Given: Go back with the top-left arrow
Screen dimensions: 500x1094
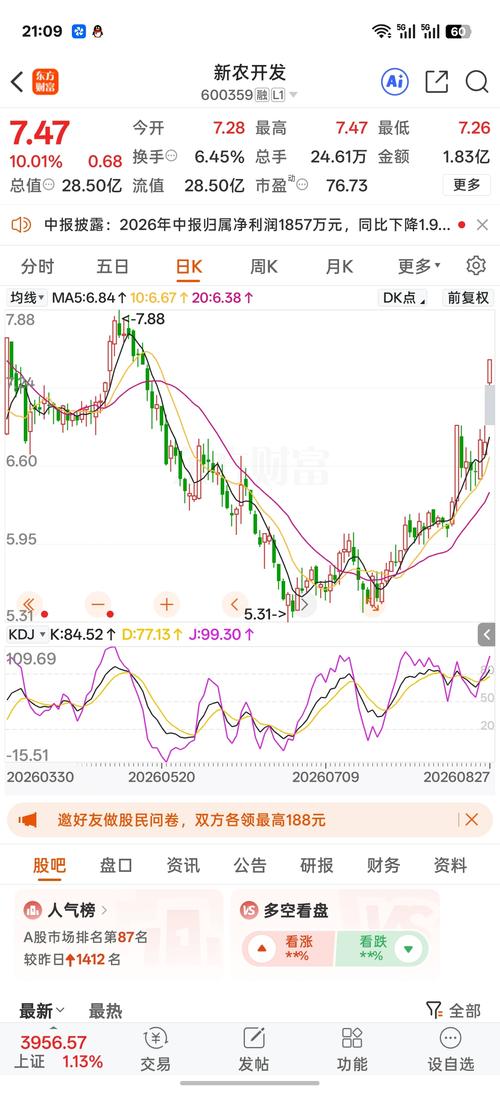Looking at the screenshot, I should pyautogui.click(x=17, y=82).
